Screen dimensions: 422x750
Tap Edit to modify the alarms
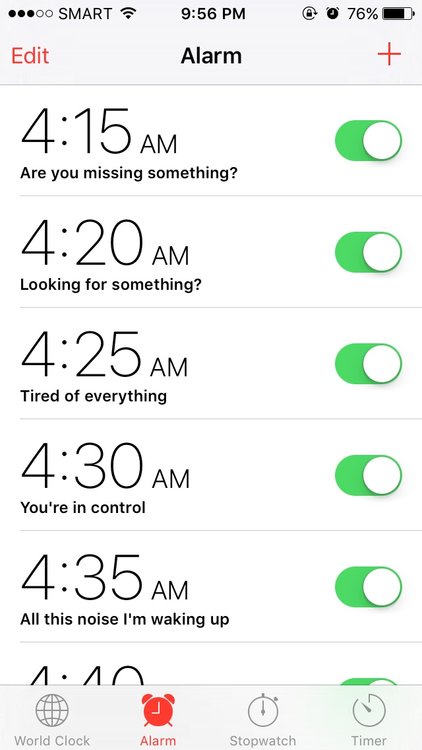pyautogui.click(x=30, y=56)
